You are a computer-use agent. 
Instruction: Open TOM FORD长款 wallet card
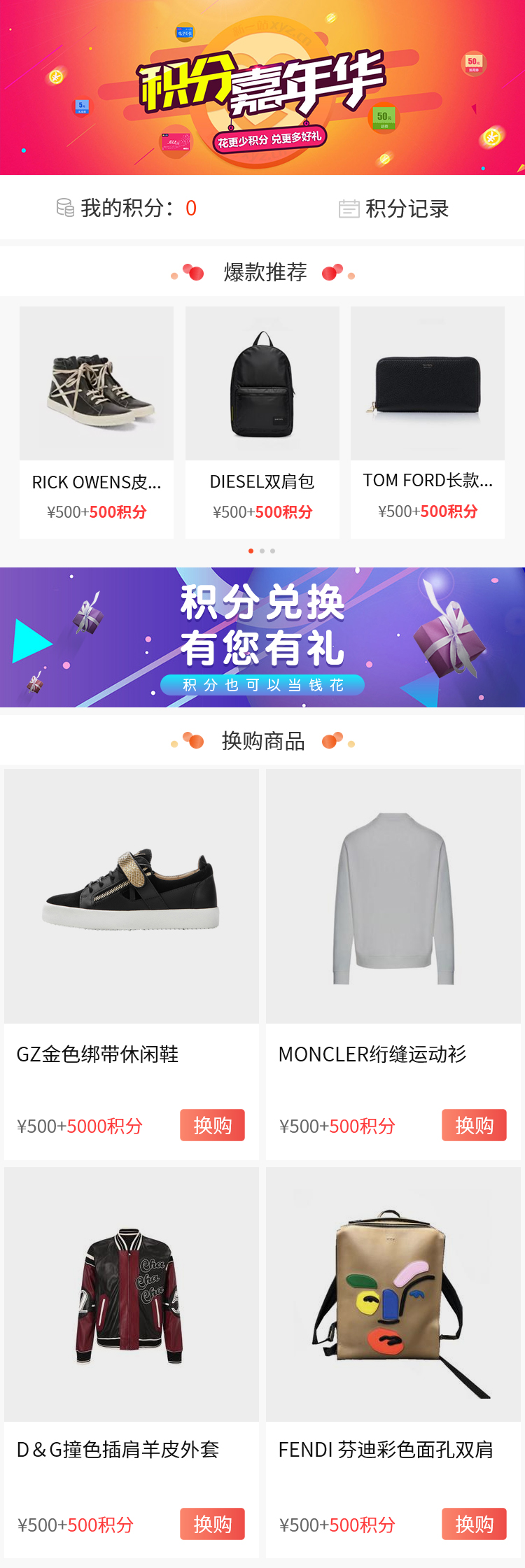(428, 422)
